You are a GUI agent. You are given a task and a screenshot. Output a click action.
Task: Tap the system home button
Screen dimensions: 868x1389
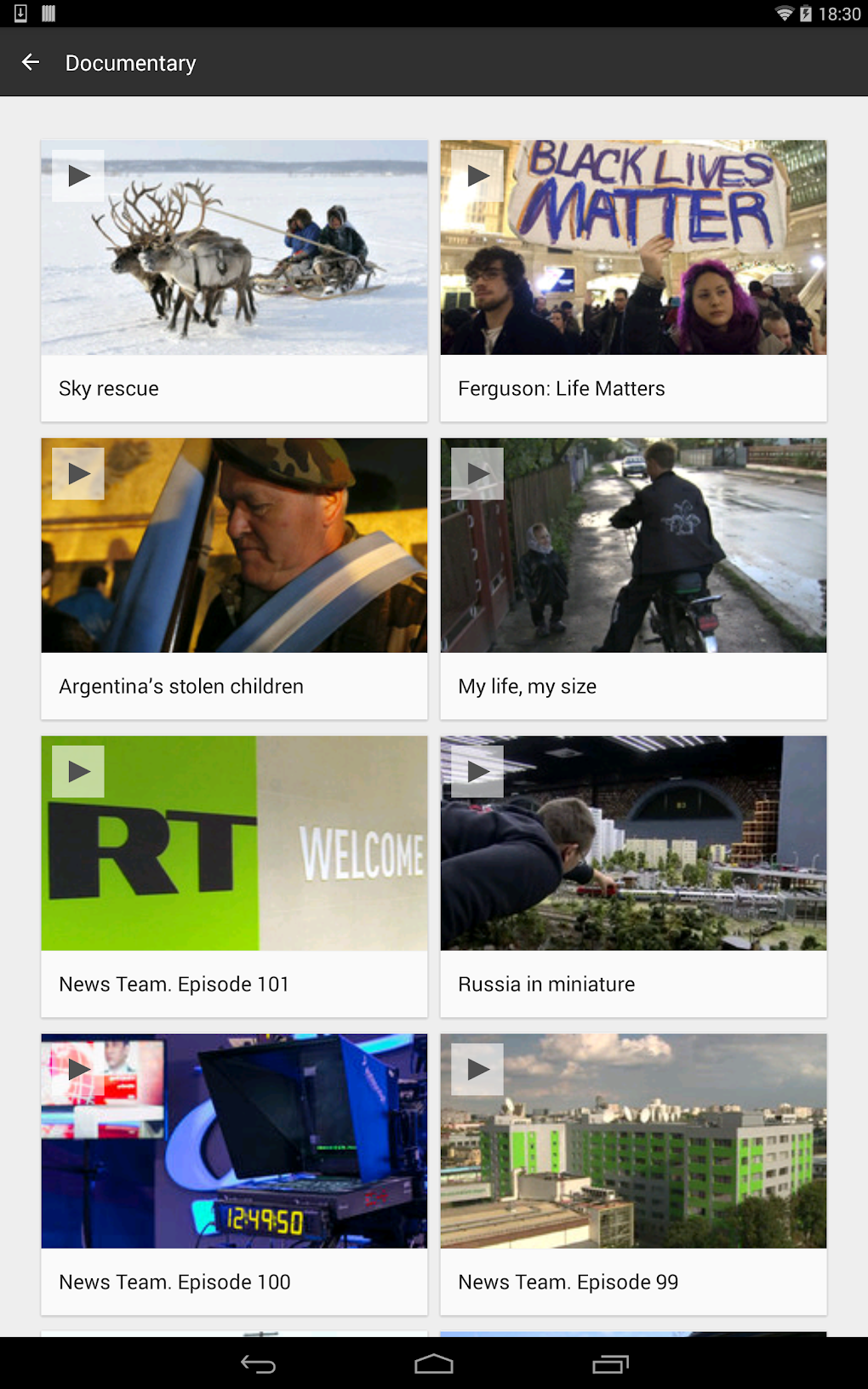click(434, 1364)
